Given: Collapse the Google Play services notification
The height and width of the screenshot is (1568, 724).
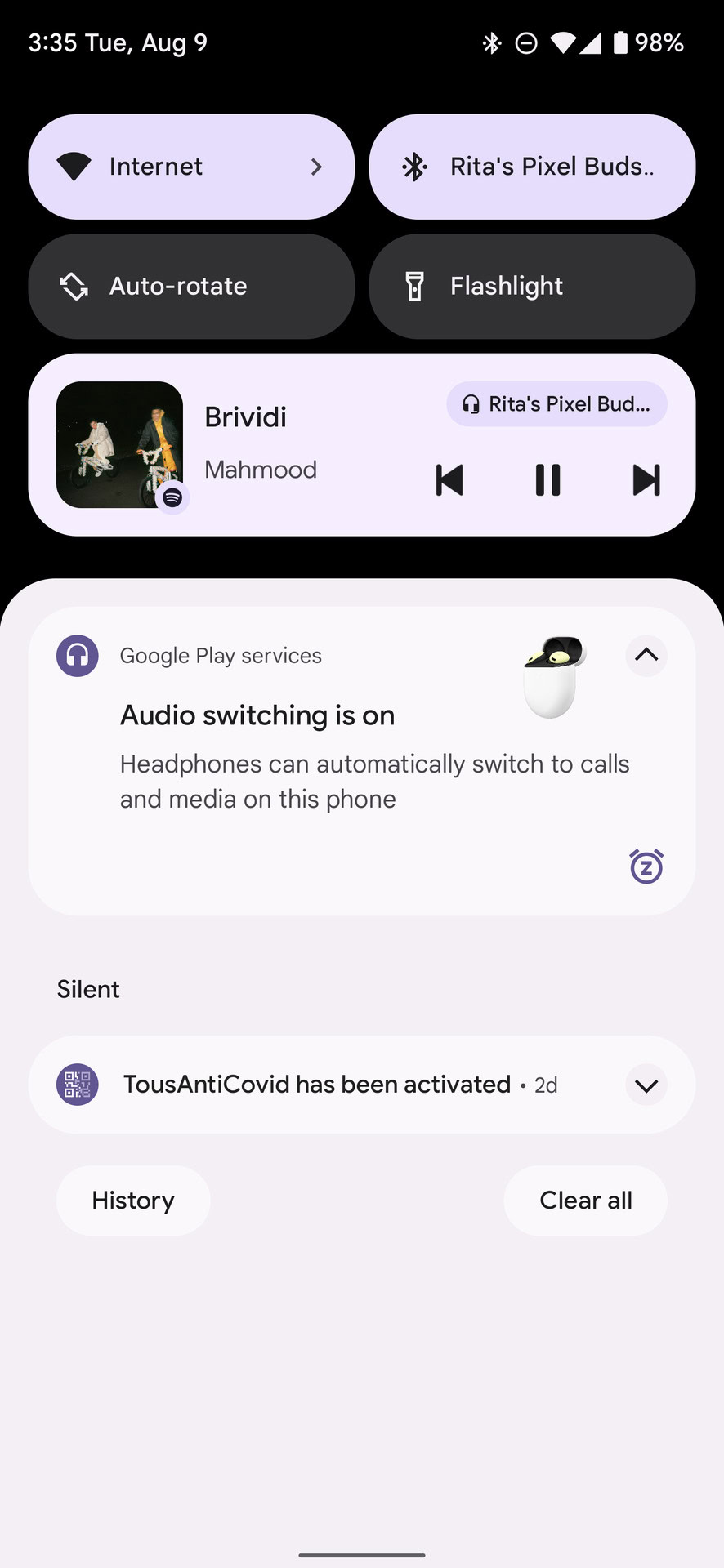Looking at the screenshot, I should 646,655.
